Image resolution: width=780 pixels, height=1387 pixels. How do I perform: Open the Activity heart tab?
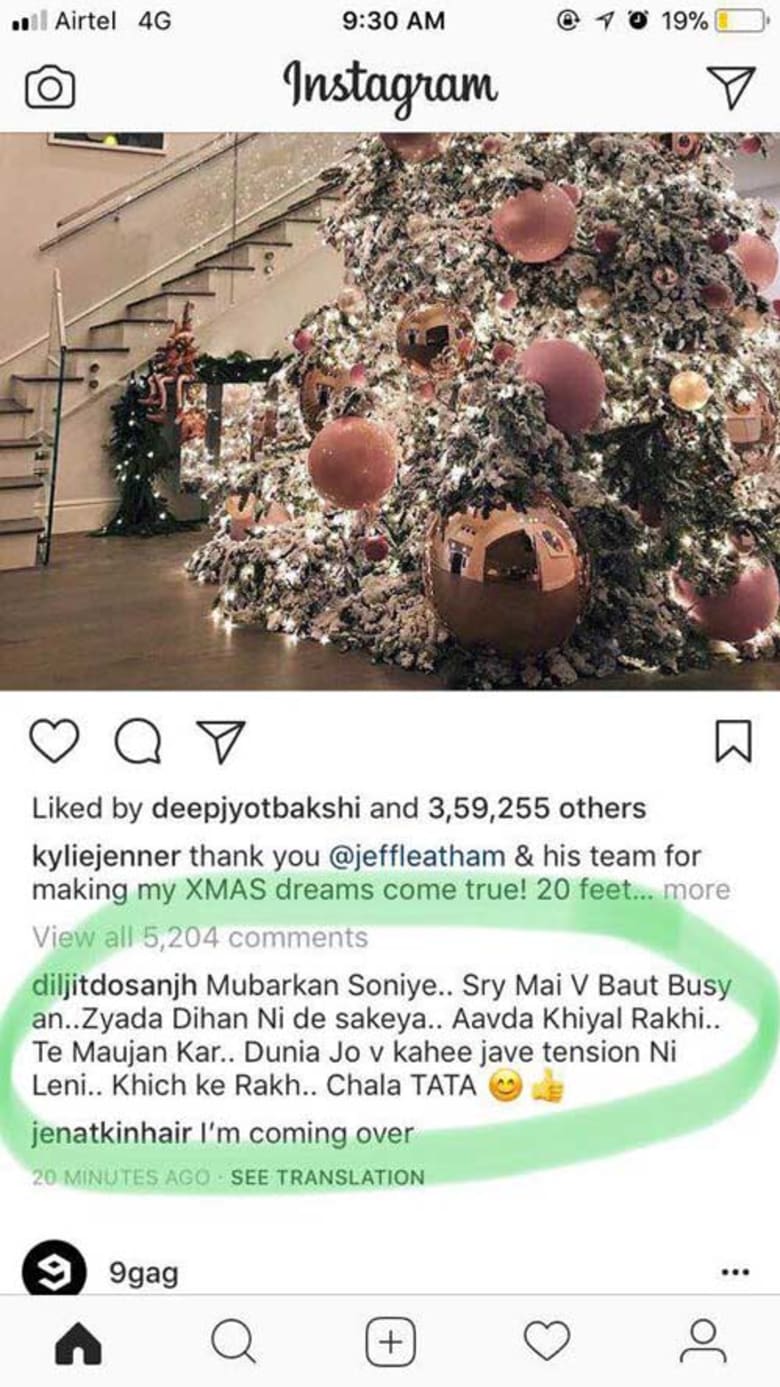click(547, 1342)
